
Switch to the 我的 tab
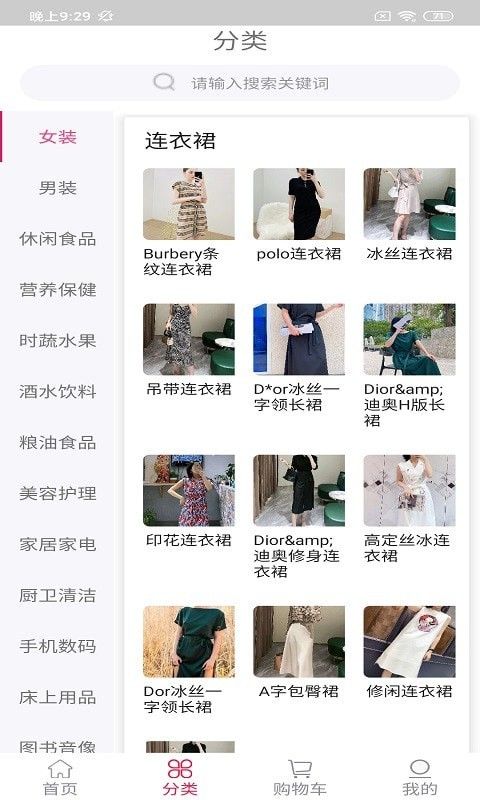(420, 778)
